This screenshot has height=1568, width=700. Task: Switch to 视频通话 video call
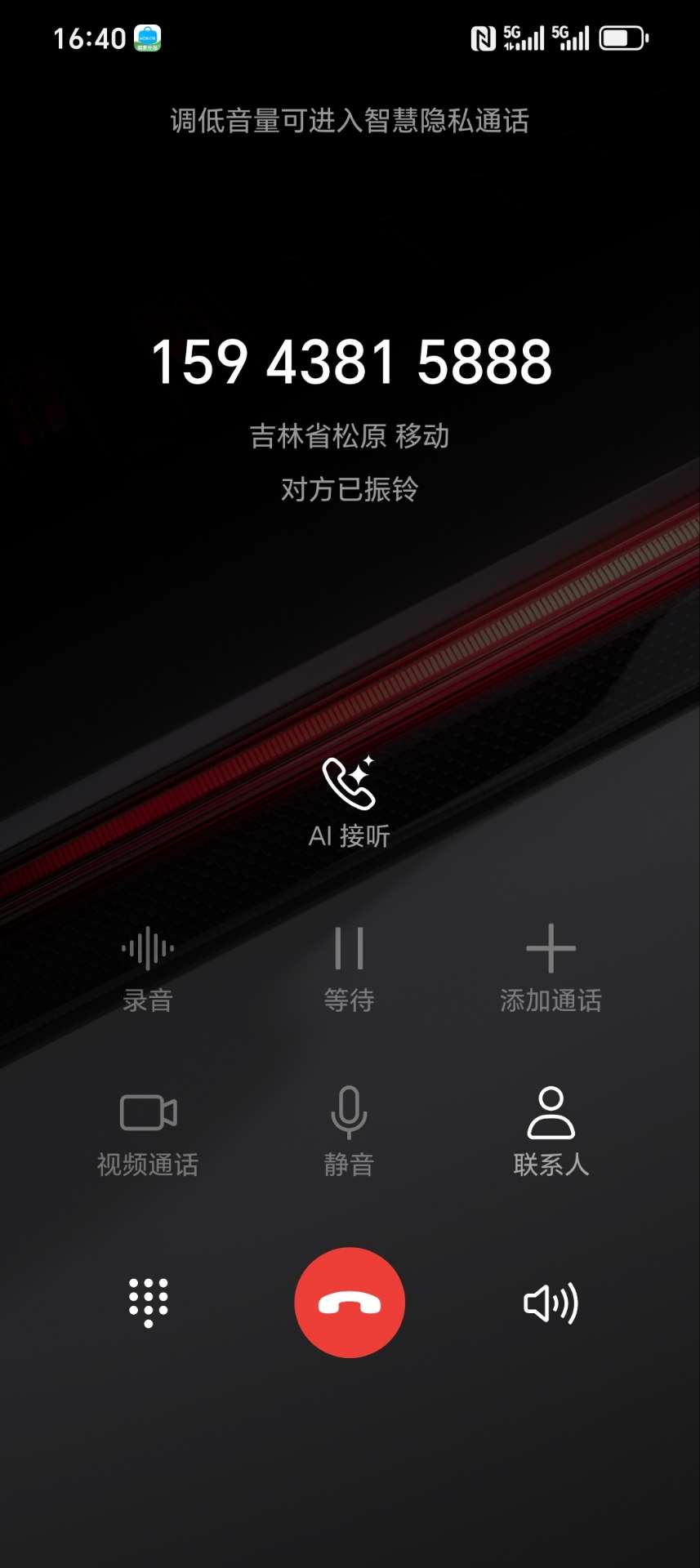[x=148, y=1131]
